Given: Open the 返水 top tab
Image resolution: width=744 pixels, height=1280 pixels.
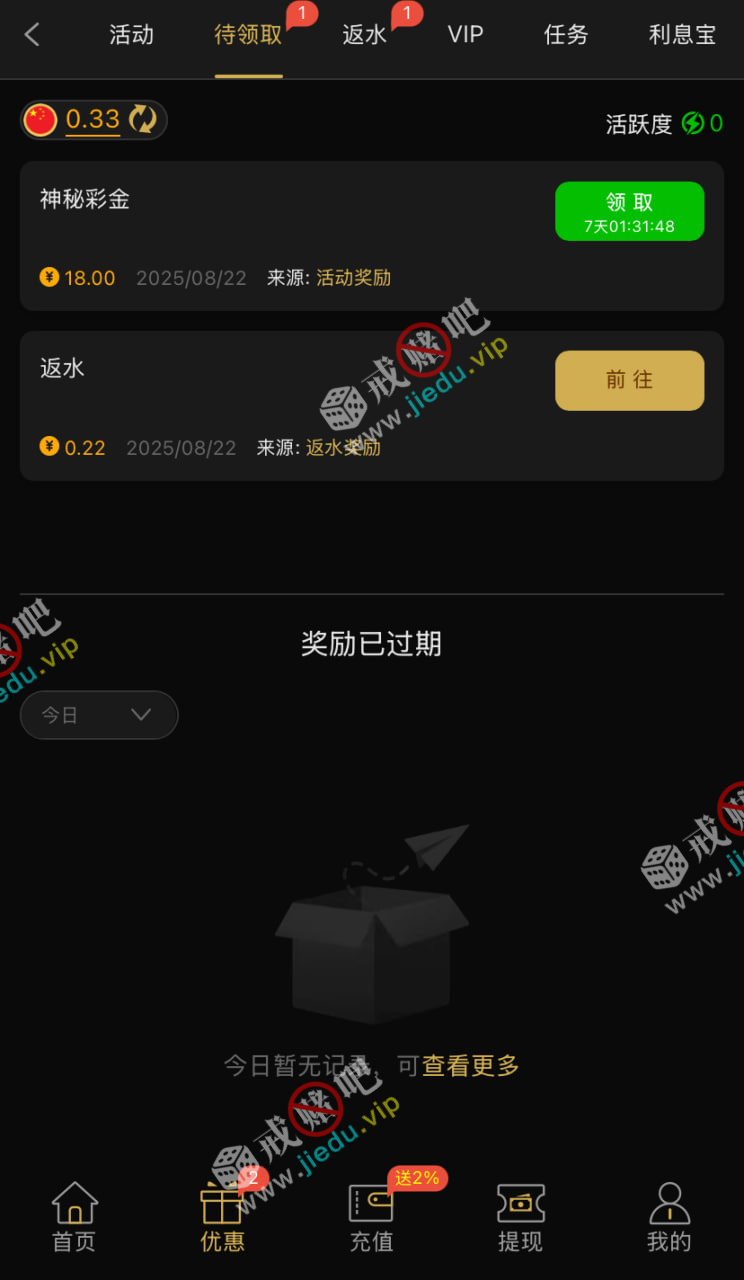Looking at the screenshot, I should click(364, 35).
